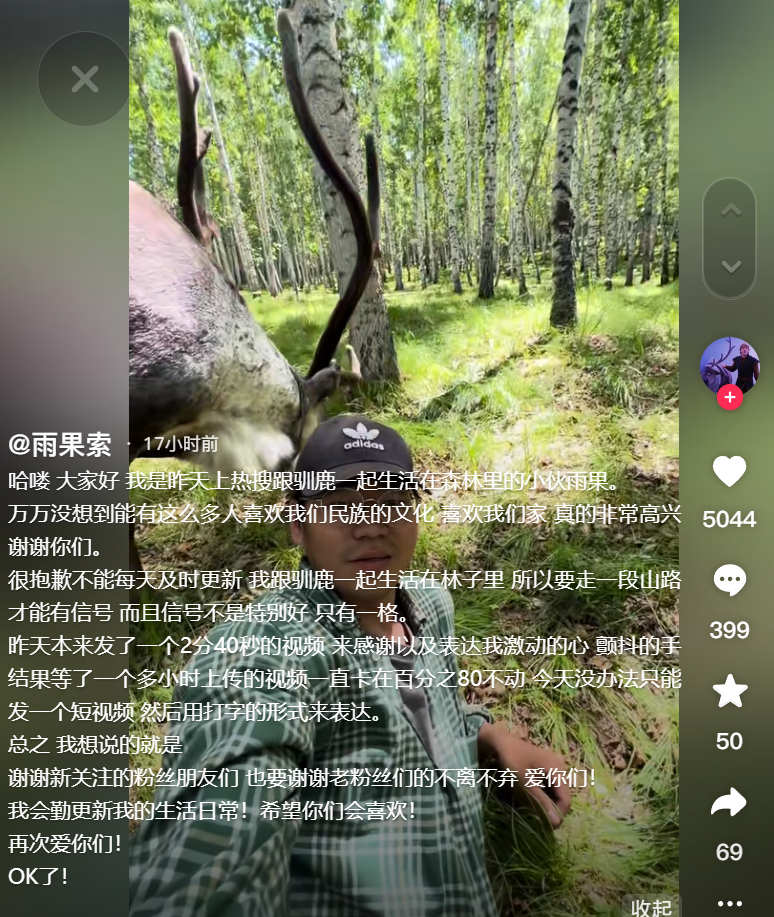The height and width of the screenshot is (917, 774).
Task: Go to the previous video
Action: (x=730, y=211)
